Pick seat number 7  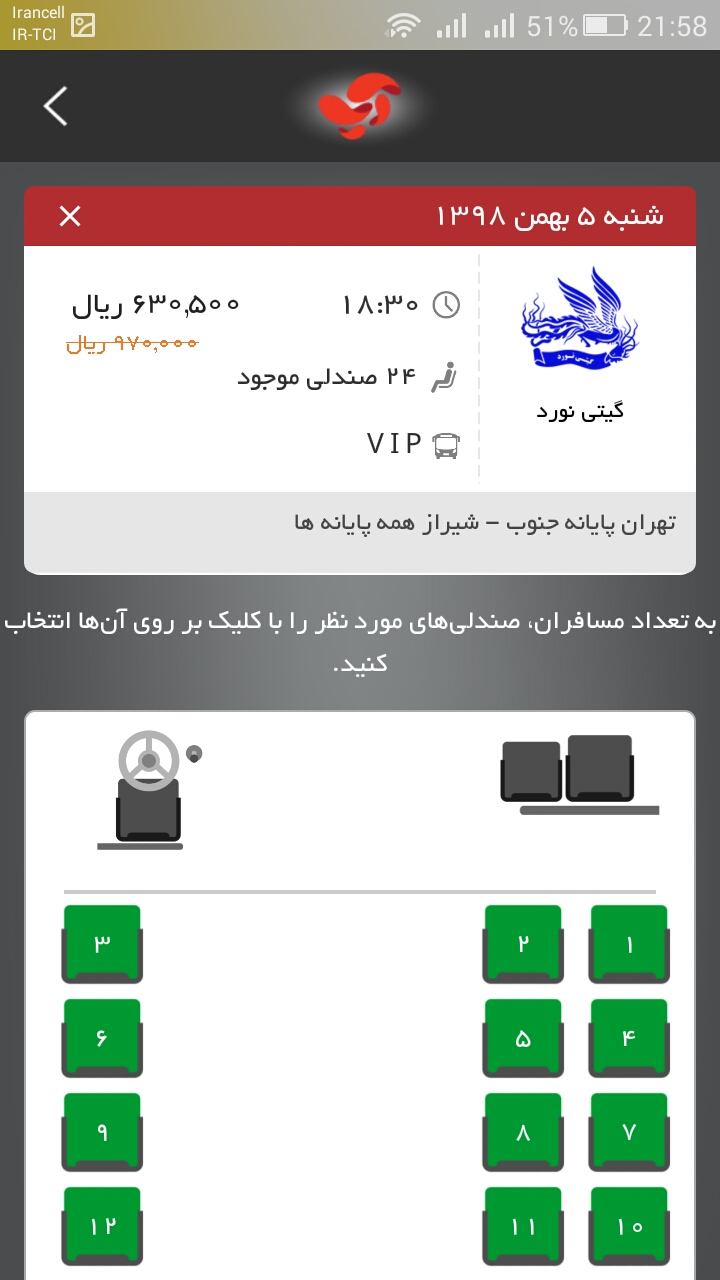629,1132
